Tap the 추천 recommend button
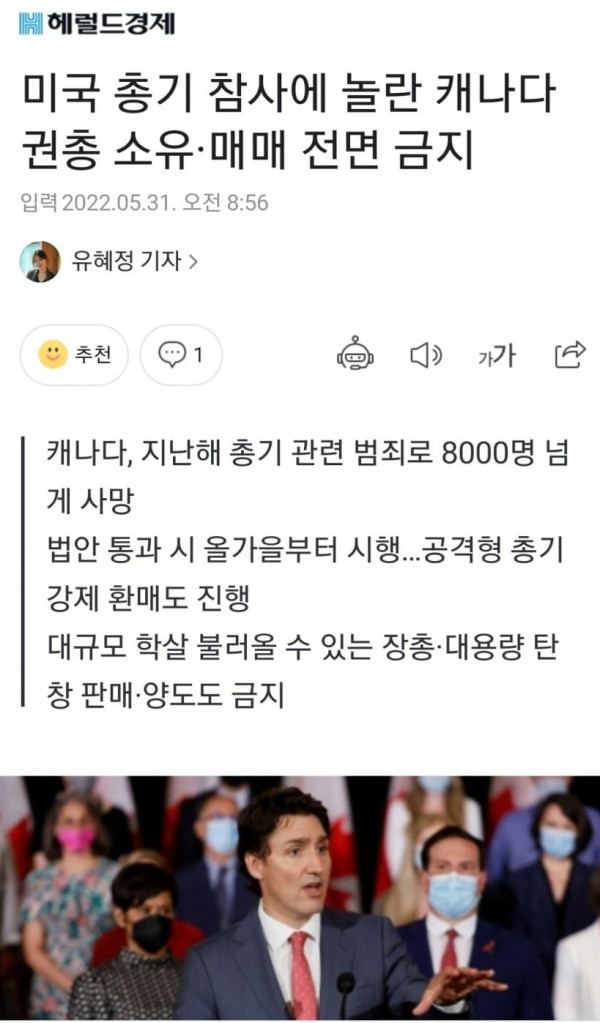This screenshot has height=1023, width=600. coord(75,354)
